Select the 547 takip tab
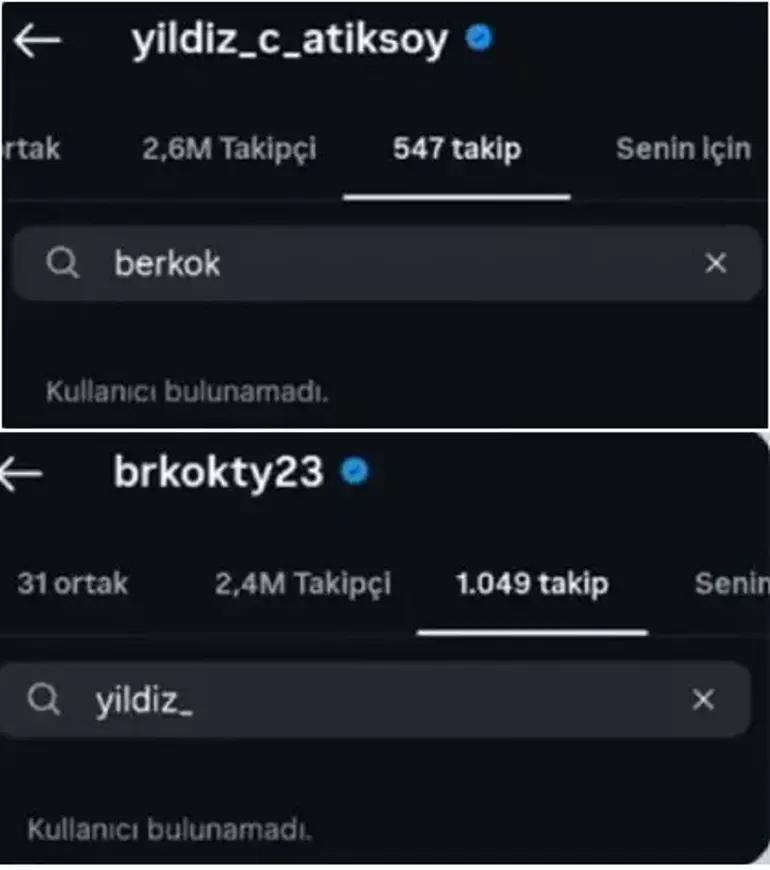Viewport: 770px width, 870px height. click(455, 149)
